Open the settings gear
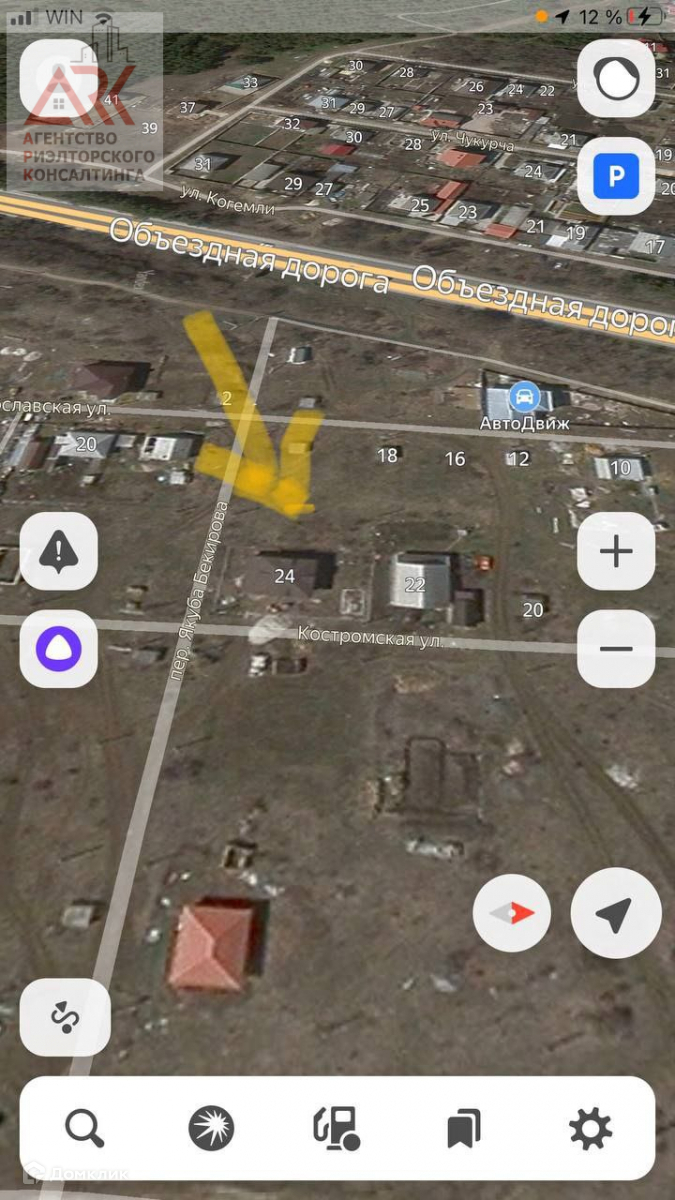Viewport: 675px width, 1200px height. tap(590, 1129)
